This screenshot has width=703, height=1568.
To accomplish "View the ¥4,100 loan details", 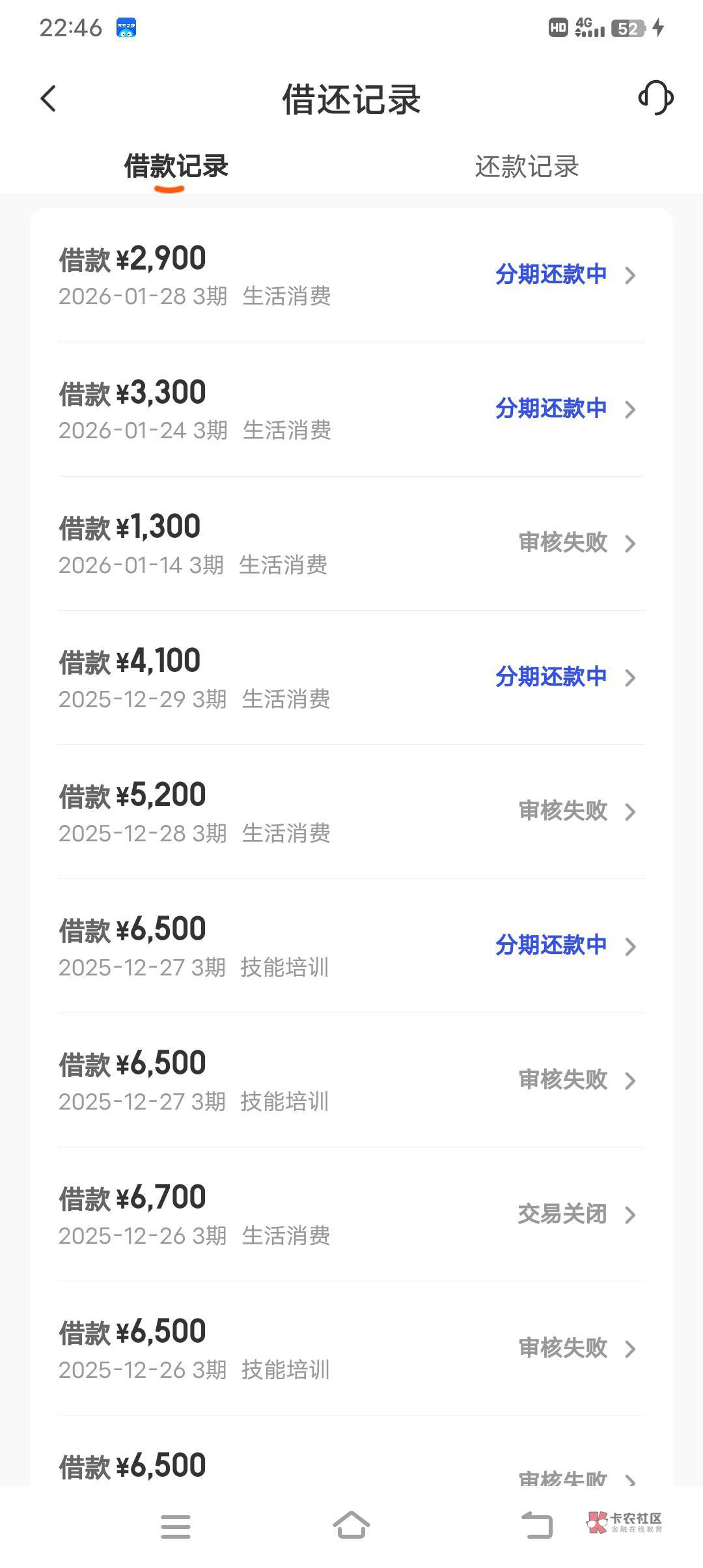I will click(x=351, y=678).
